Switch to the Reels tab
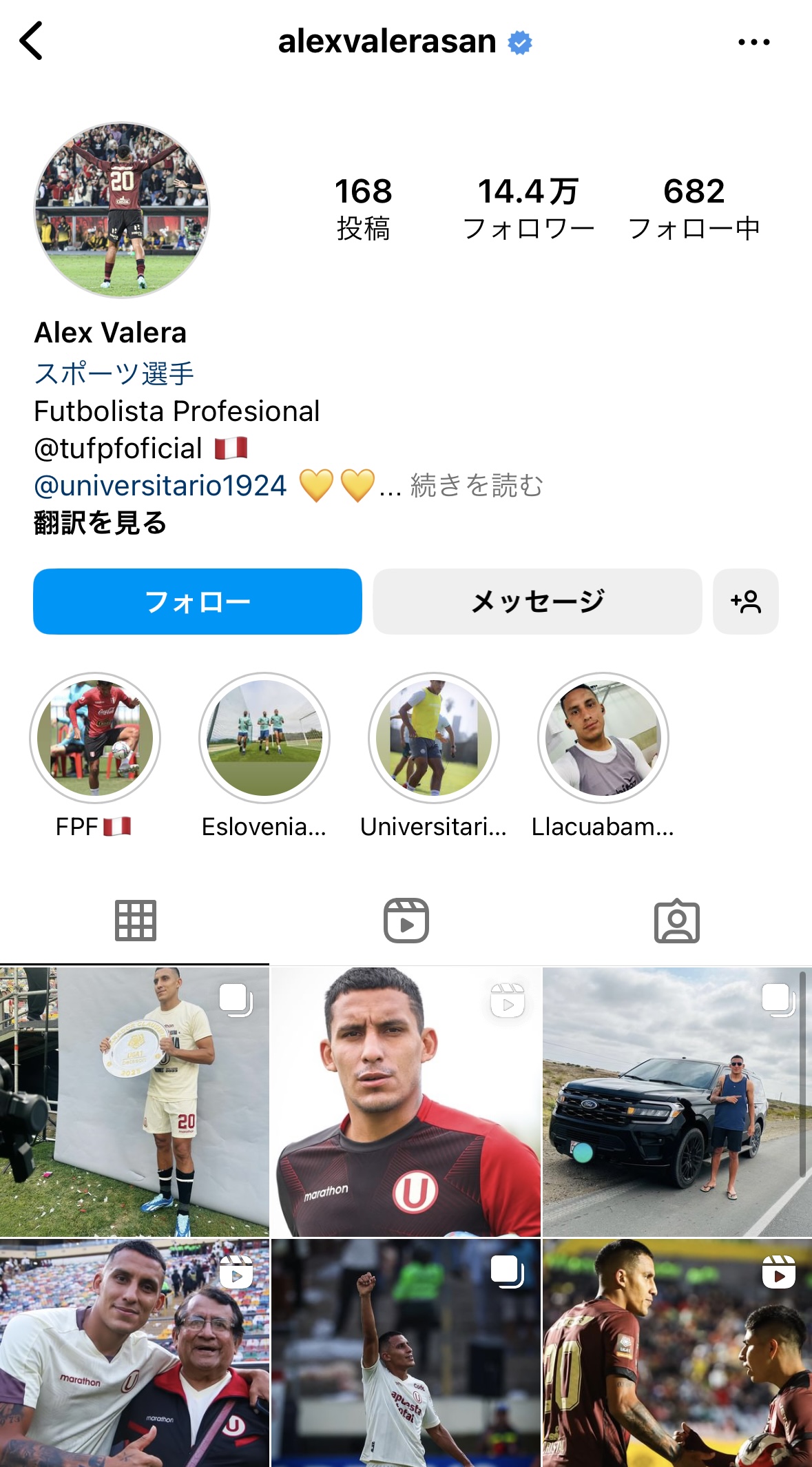The image size is (812, 1467). (x=406, y=921)
